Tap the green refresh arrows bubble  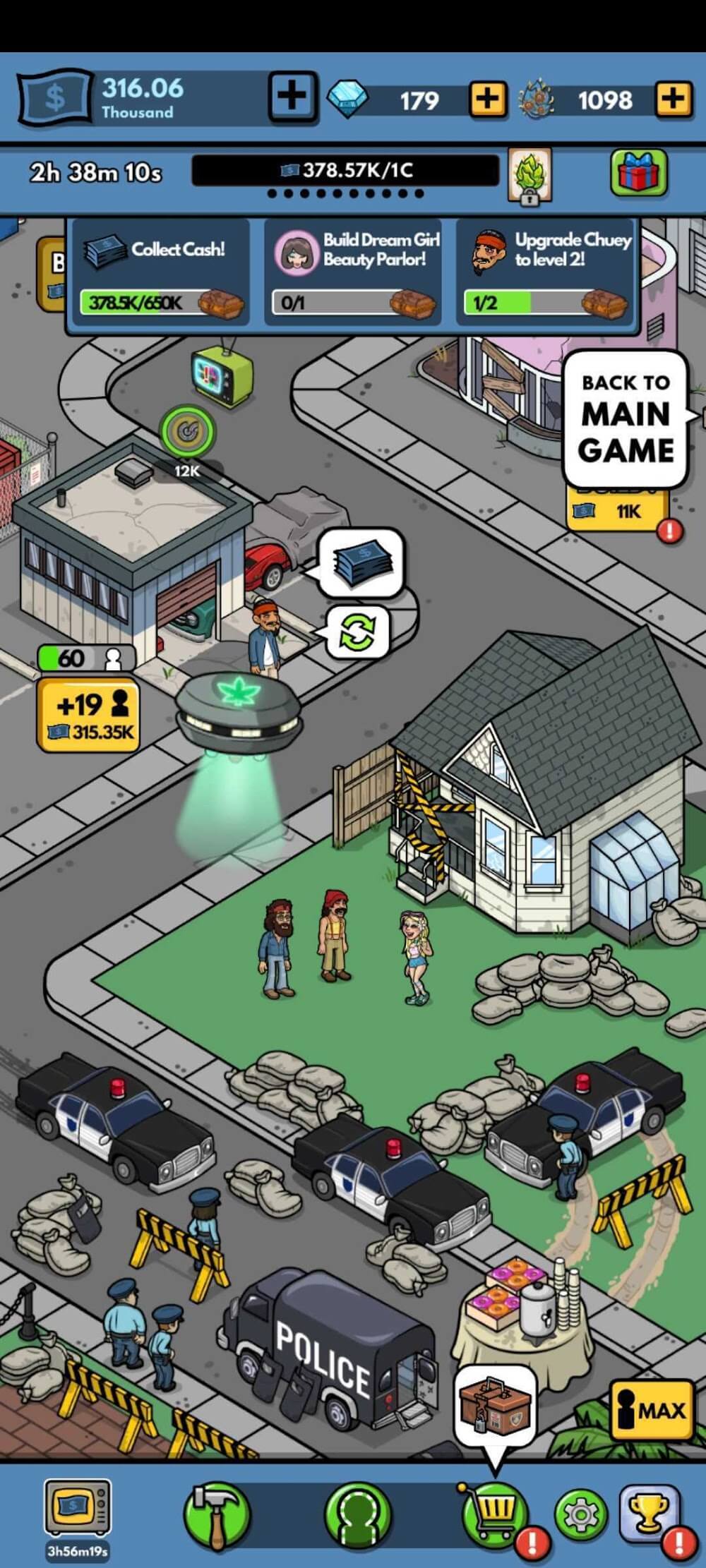click(358, 632)
